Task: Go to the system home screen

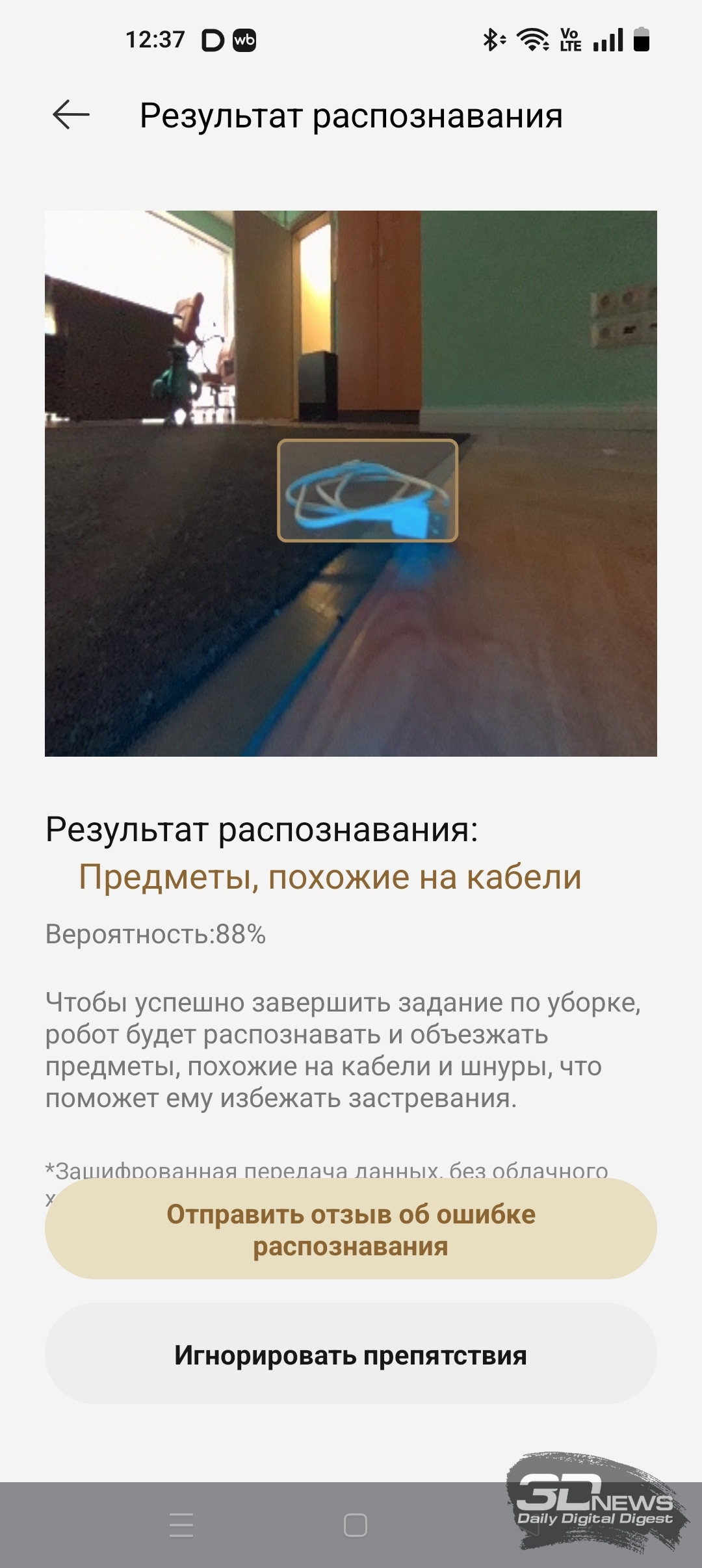Action: pyautogui.click(x=355, y=1524)
